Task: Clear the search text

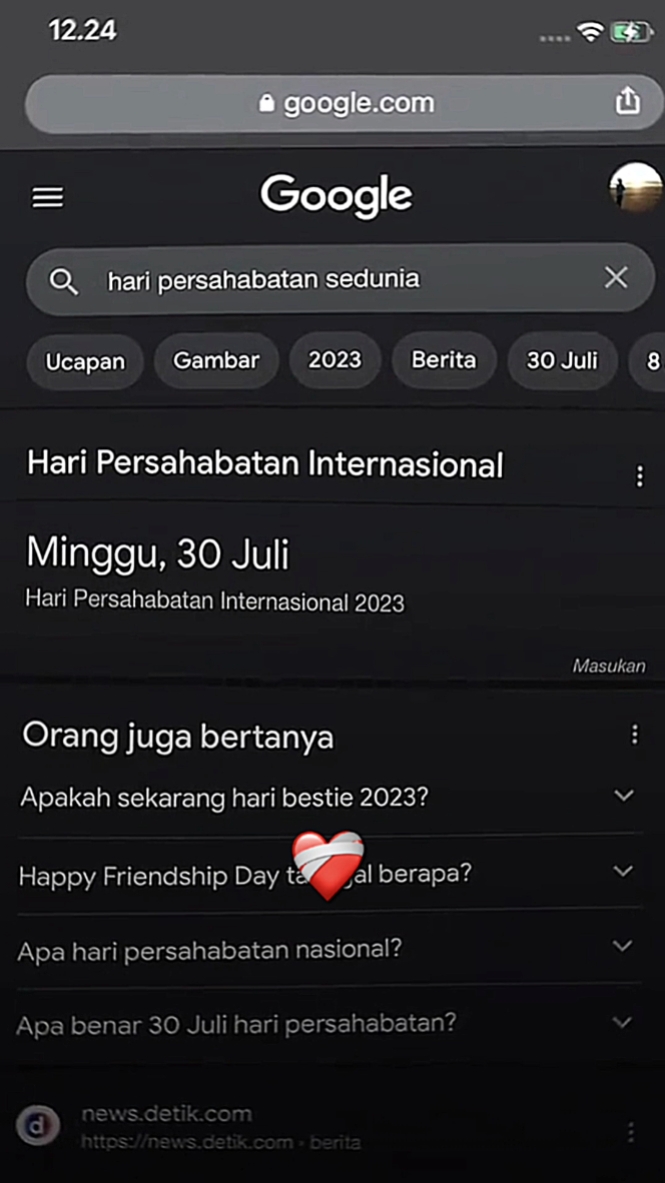Action: (x=616, y=278)
